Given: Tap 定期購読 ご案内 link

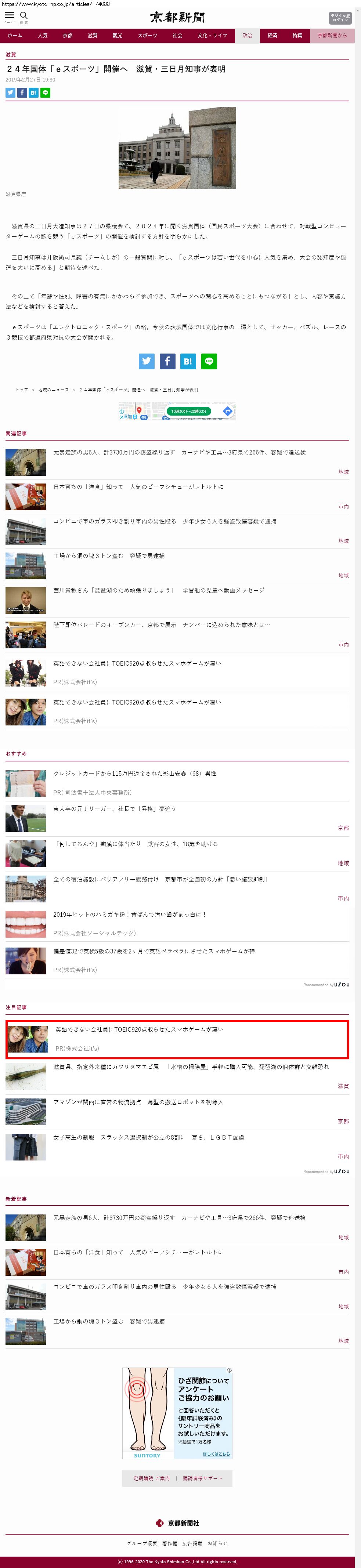Looking at the screenshot, I should click(151, 1478).
